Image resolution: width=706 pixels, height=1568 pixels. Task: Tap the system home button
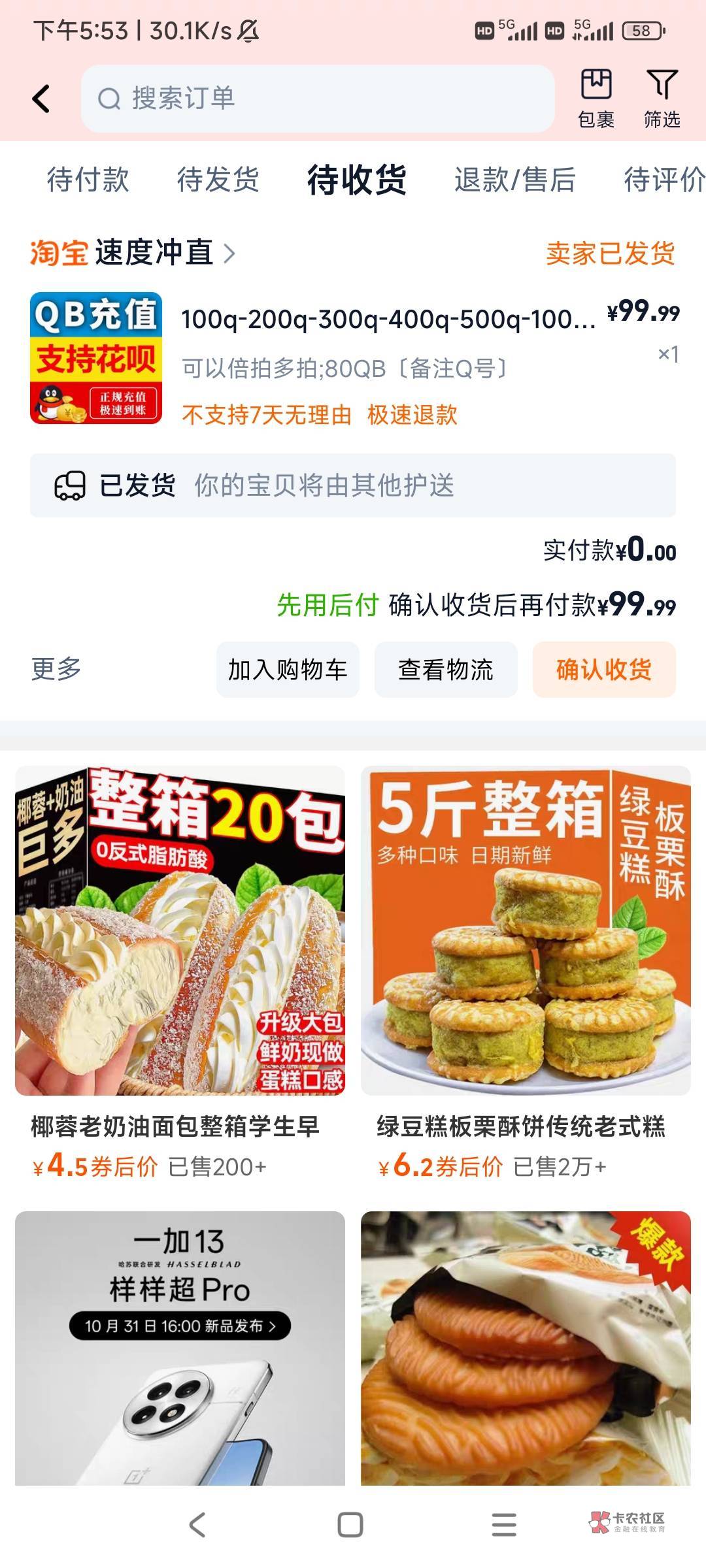[x=350, y=1525]
